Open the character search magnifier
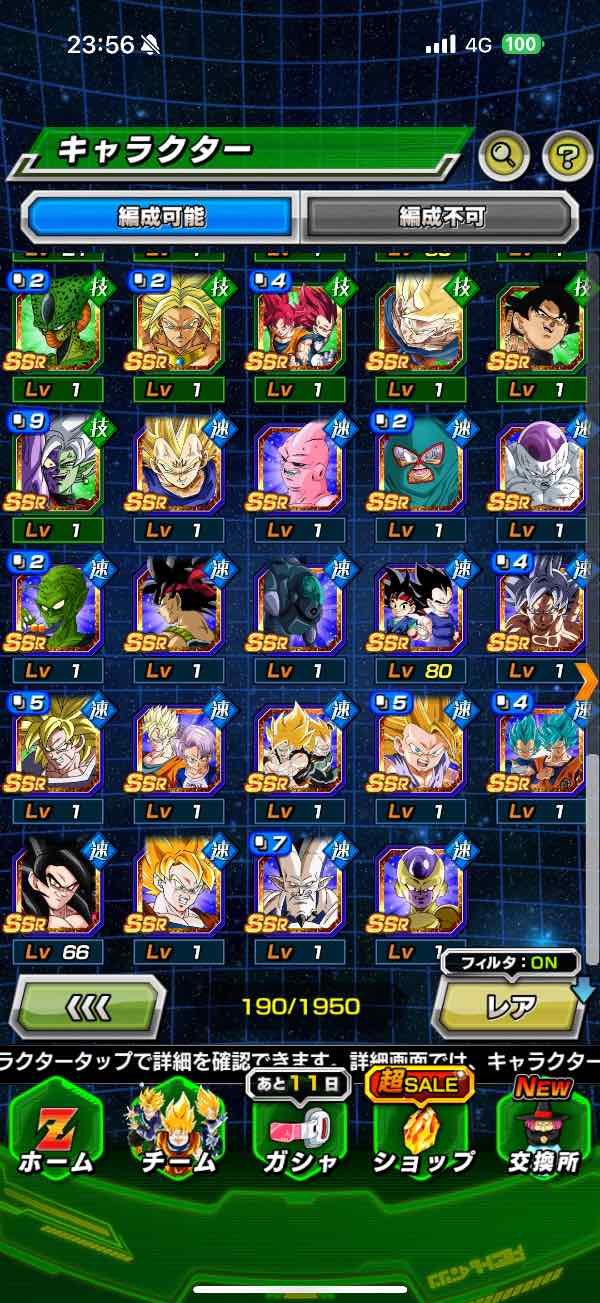Viewport: 600px width, 1303px height. 504,155
